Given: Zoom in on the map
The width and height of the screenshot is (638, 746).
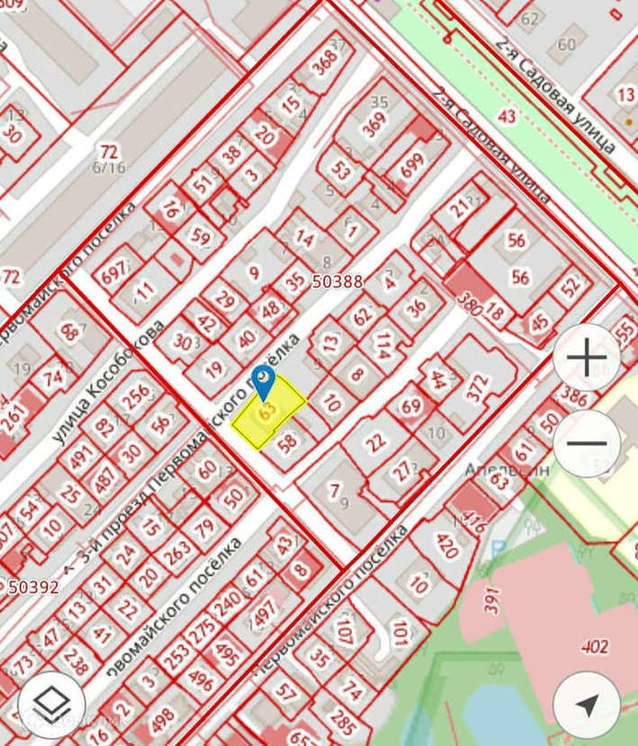Looking at the screenshot, I should pos(586,357).
